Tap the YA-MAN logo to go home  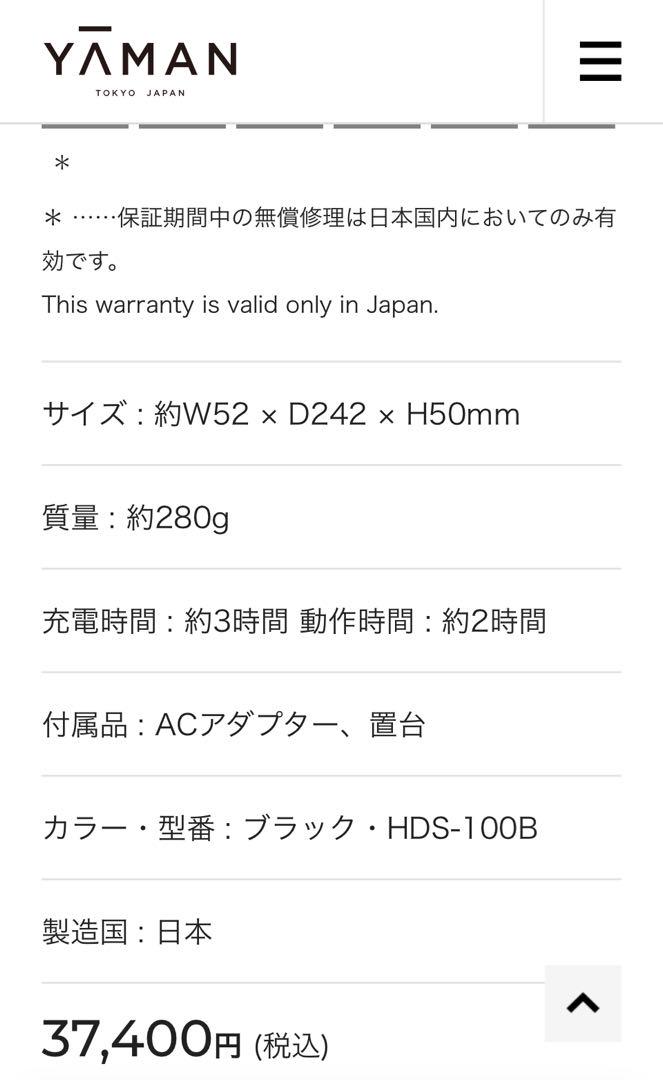(x=141, y=62)
